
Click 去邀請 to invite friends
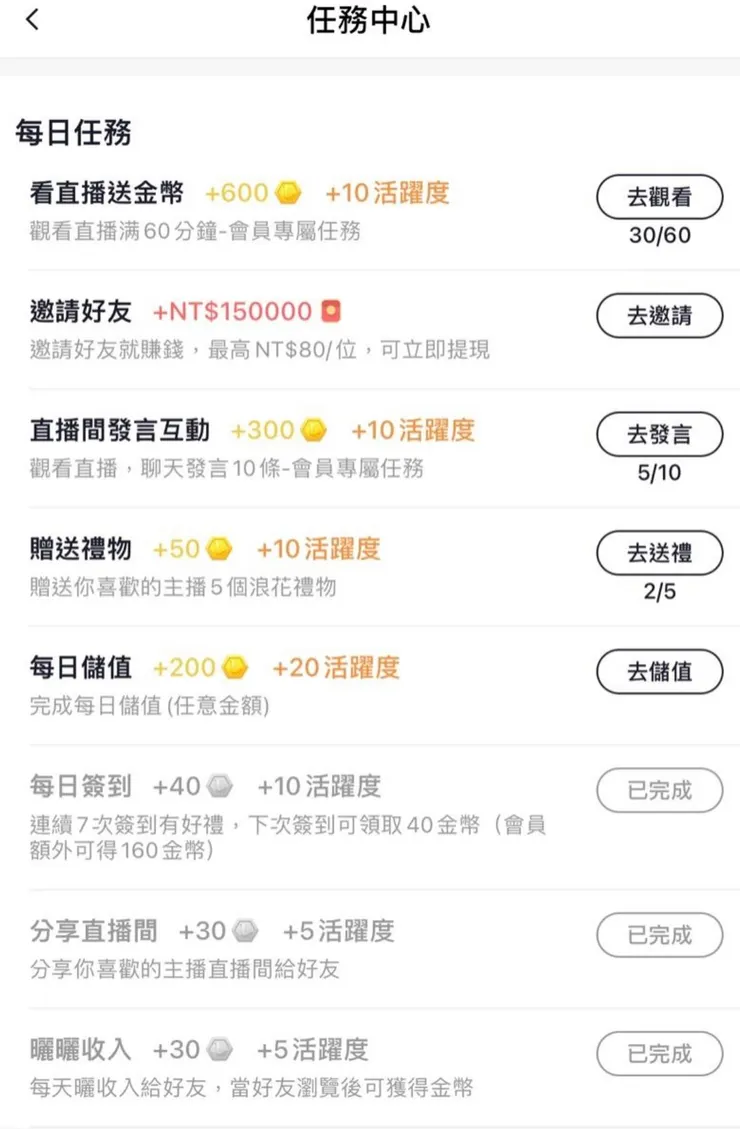coord(659,316)
